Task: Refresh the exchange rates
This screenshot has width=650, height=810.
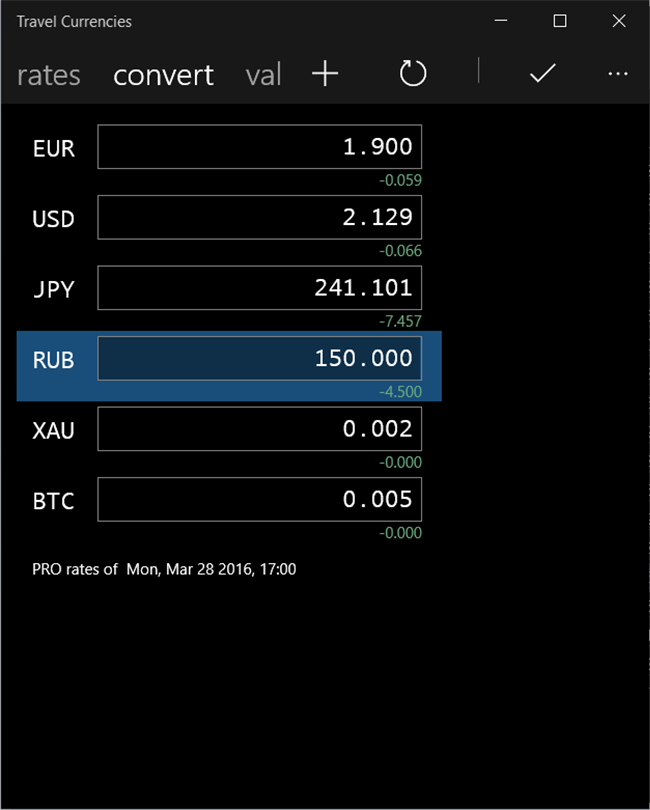Action: [x=413, y=73]
